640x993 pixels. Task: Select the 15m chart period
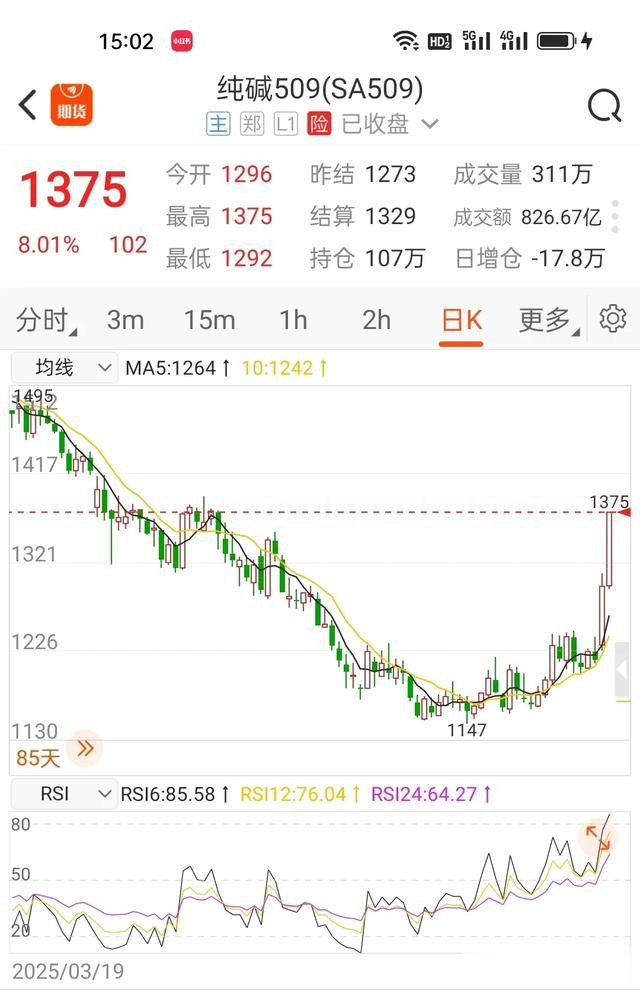pos(209,320)
